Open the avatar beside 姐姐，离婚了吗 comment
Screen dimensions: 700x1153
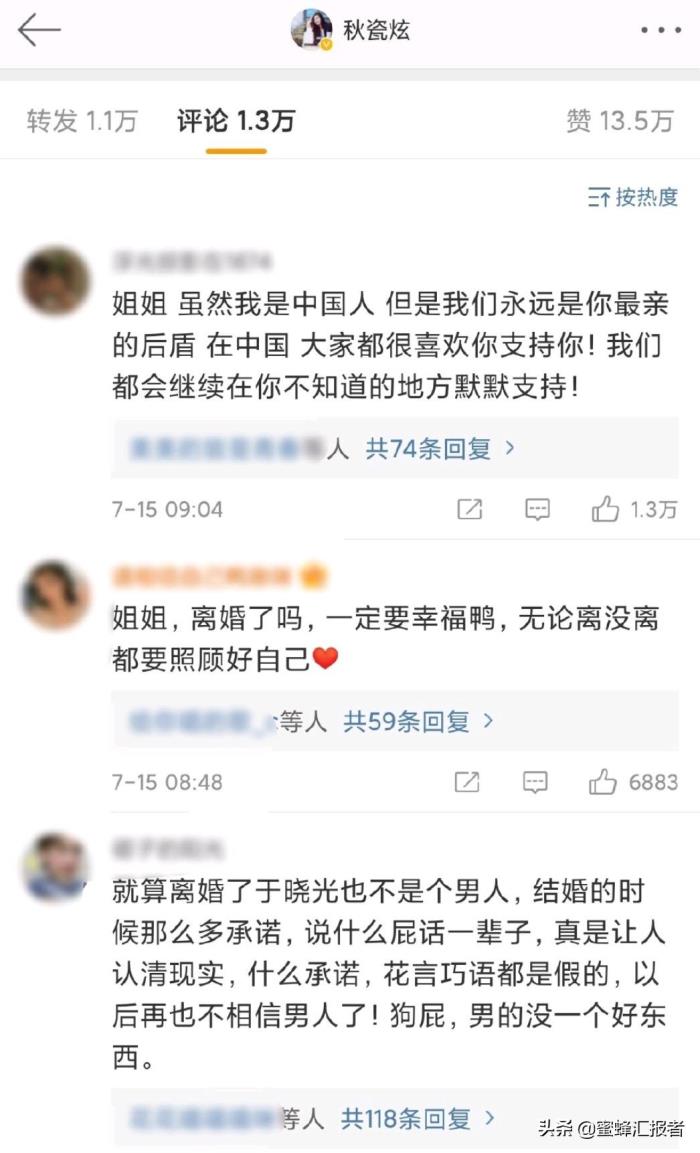(55, 596)
